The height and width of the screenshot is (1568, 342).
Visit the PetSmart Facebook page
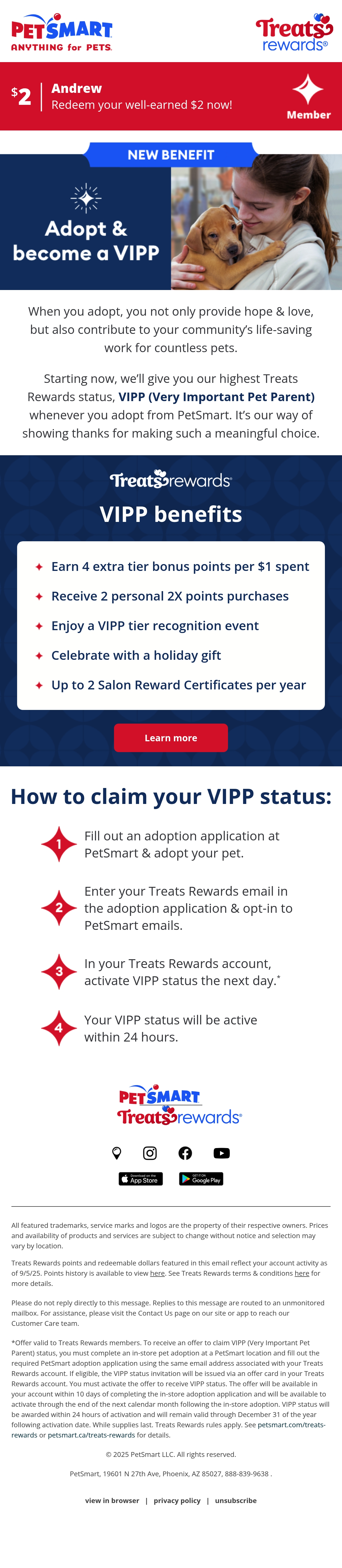pos(185,1153)
